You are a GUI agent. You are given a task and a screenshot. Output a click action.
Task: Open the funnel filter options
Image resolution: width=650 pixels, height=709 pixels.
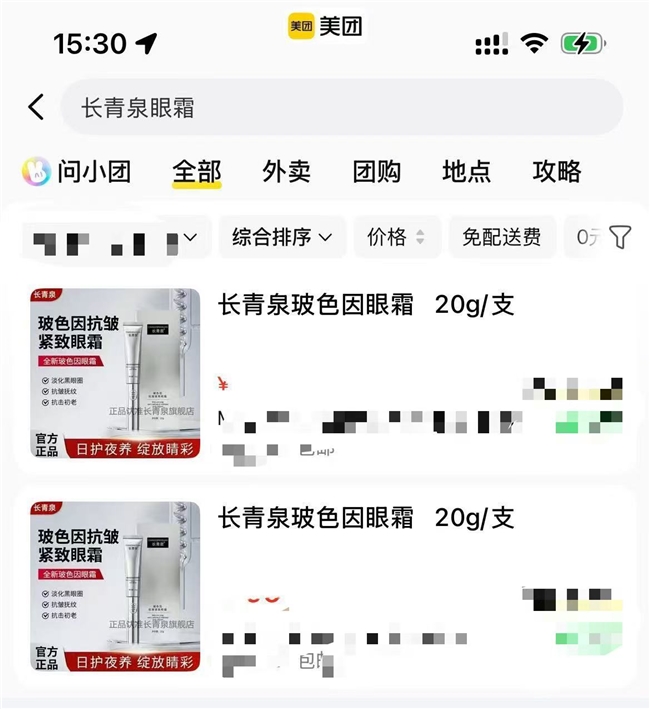(x=620, y=237)
